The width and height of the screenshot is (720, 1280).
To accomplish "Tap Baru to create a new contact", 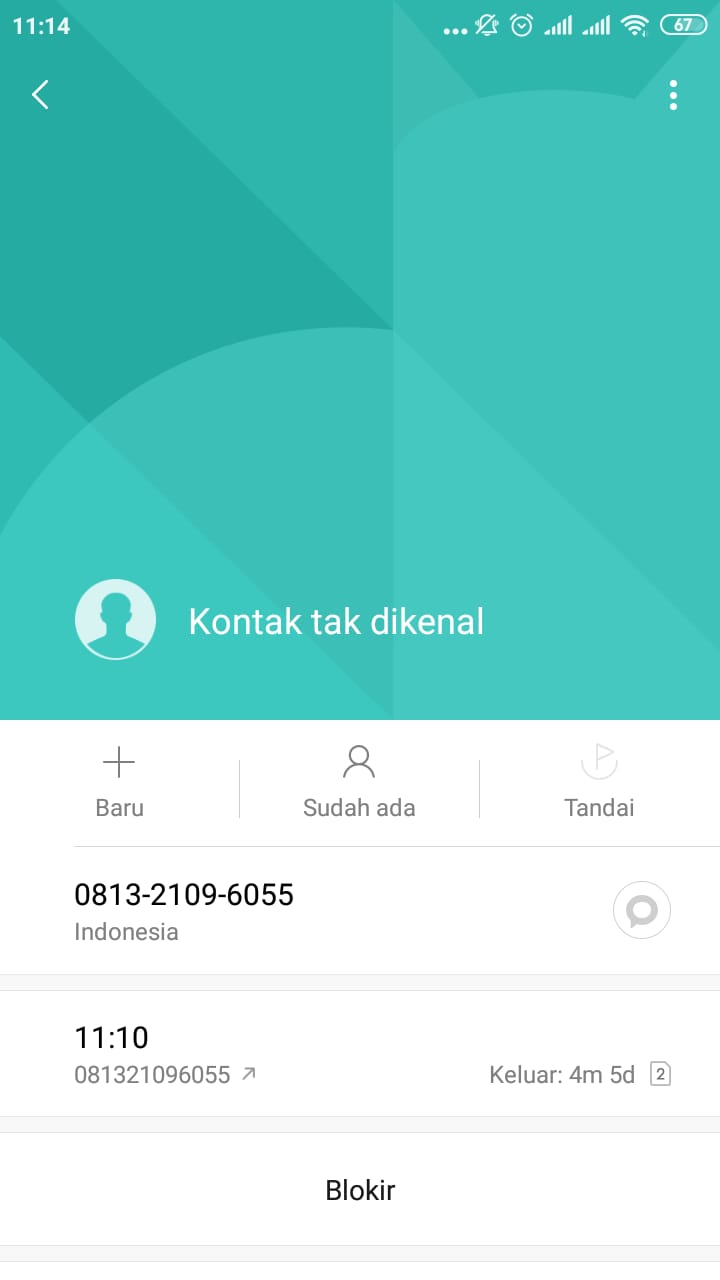I will [x=119, y=782].
